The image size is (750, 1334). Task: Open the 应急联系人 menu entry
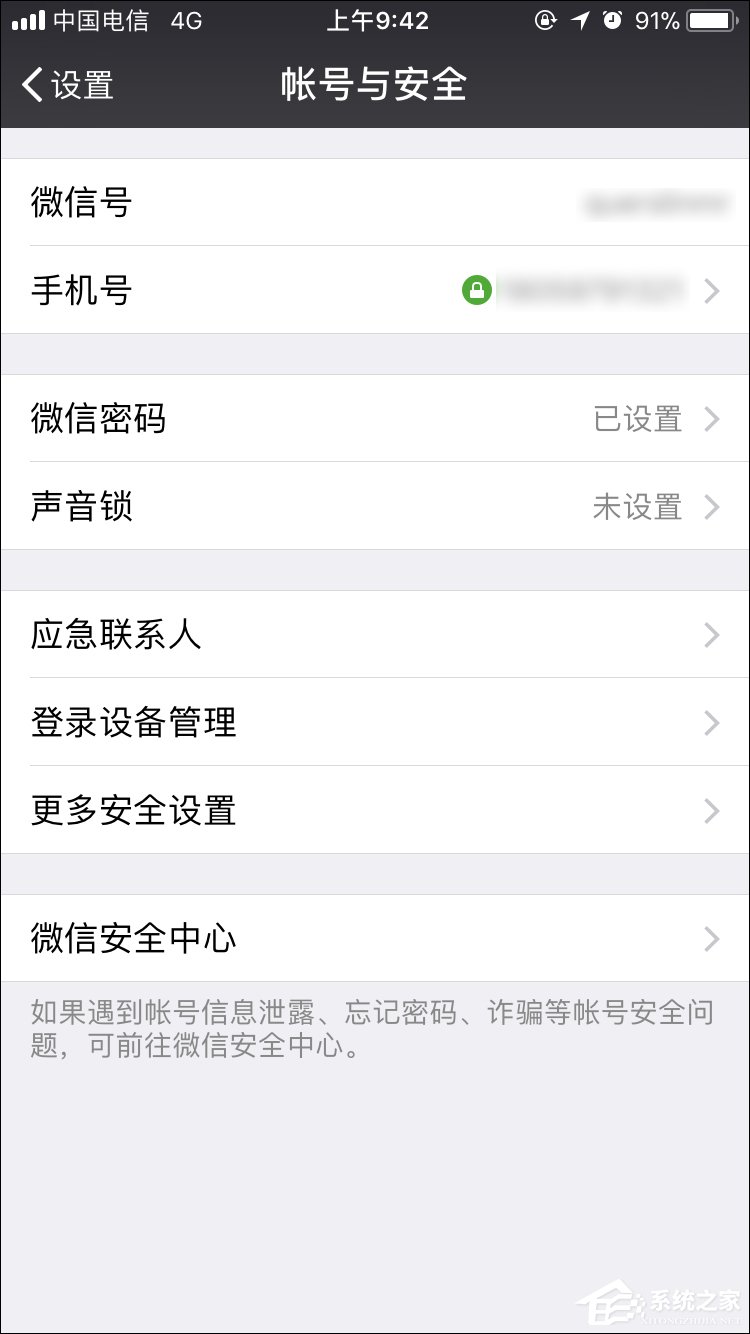point(375,635)
